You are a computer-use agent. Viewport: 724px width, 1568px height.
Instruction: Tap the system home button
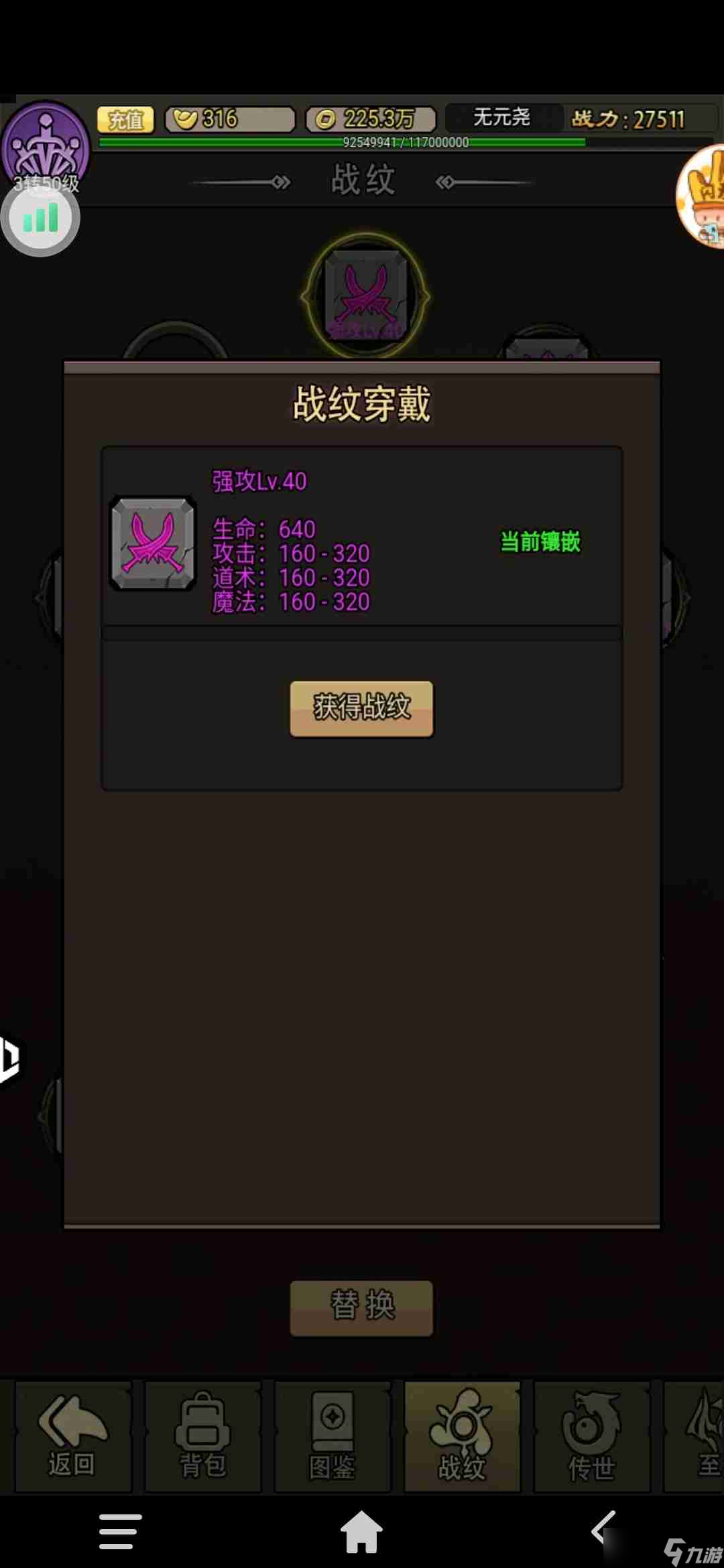click(361, 1532)
